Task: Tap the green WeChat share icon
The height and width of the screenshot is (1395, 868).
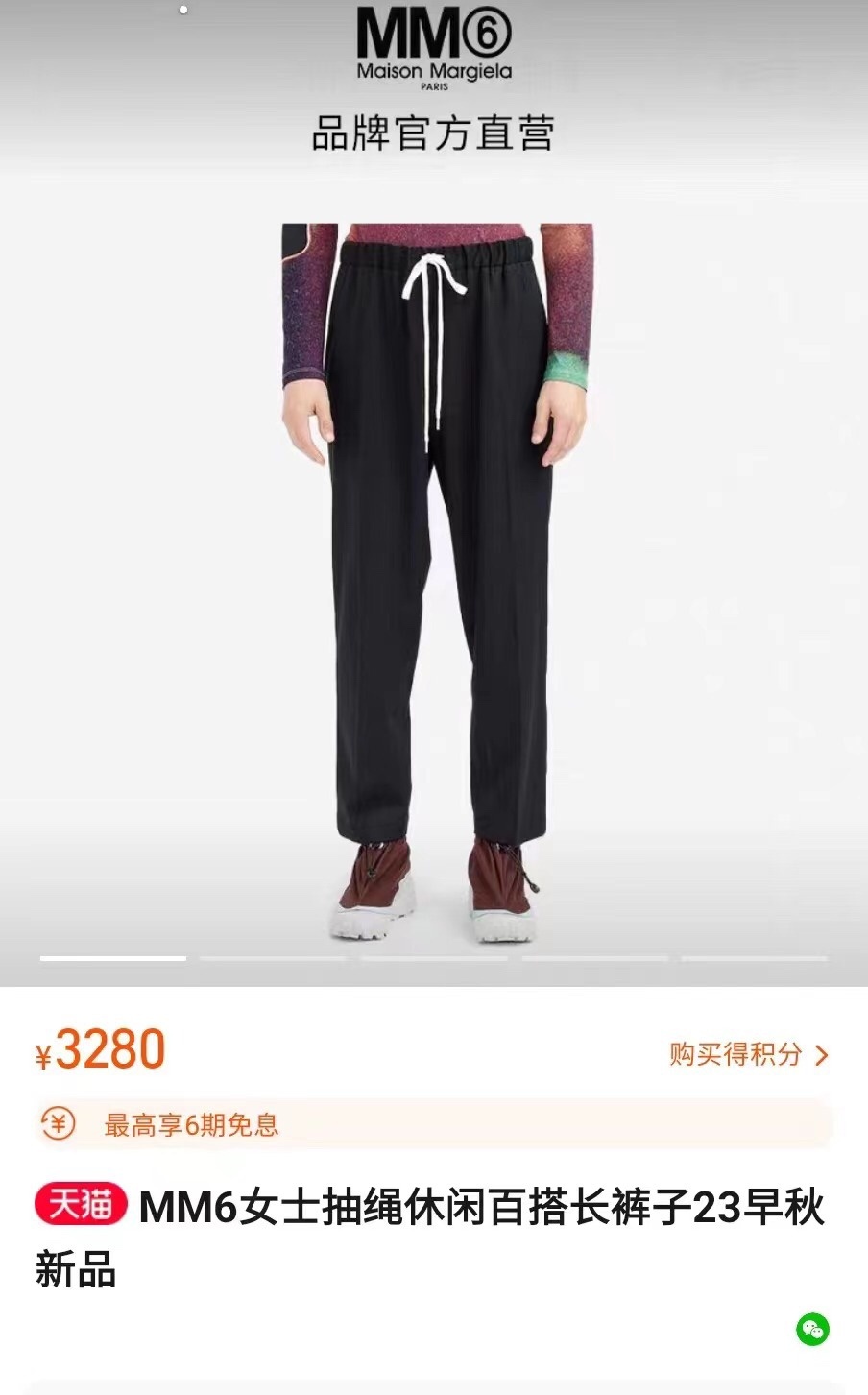Action: click(x=812, y=1329)
